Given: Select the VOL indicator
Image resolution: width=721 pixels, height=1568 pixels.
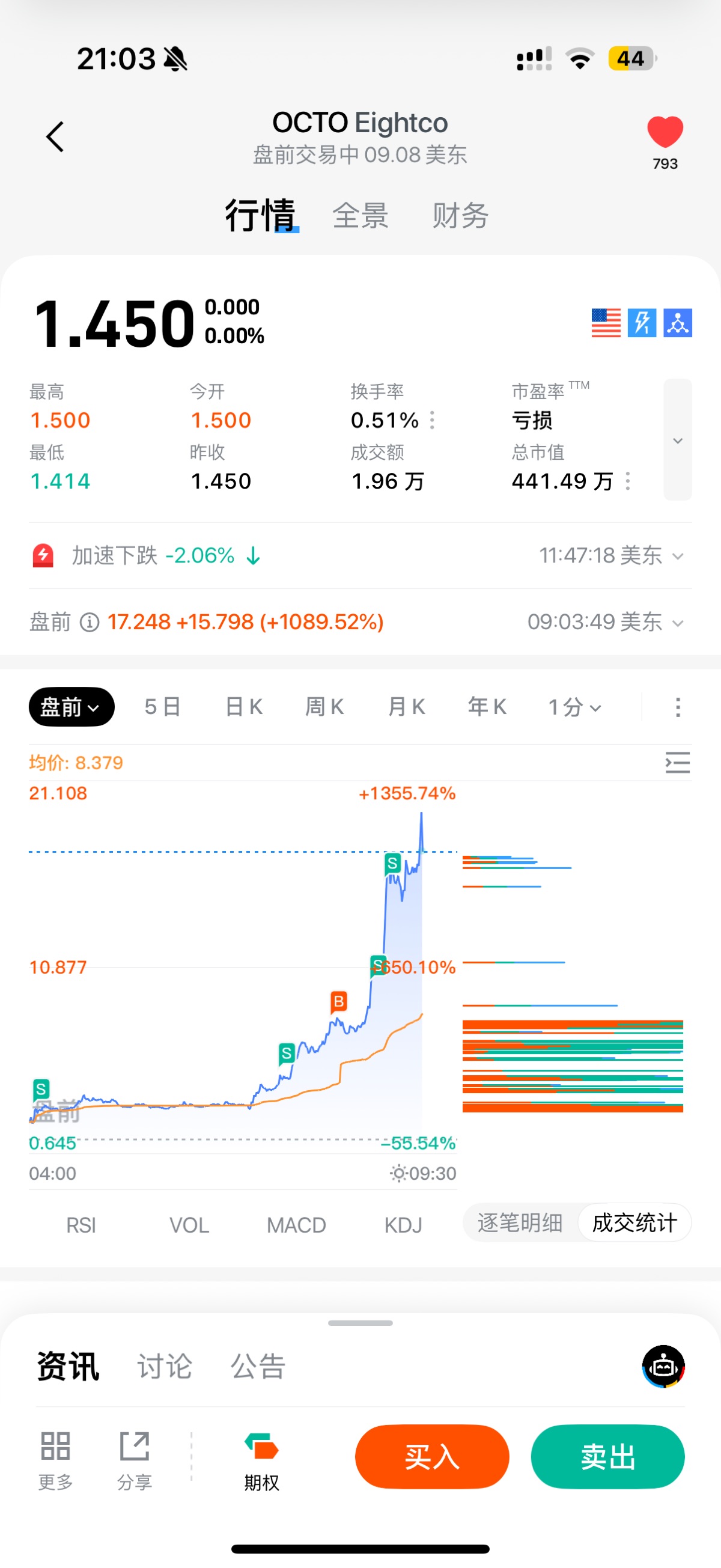Looking at the screenshot, I should pyautogui.click(x=189, y=1225).
